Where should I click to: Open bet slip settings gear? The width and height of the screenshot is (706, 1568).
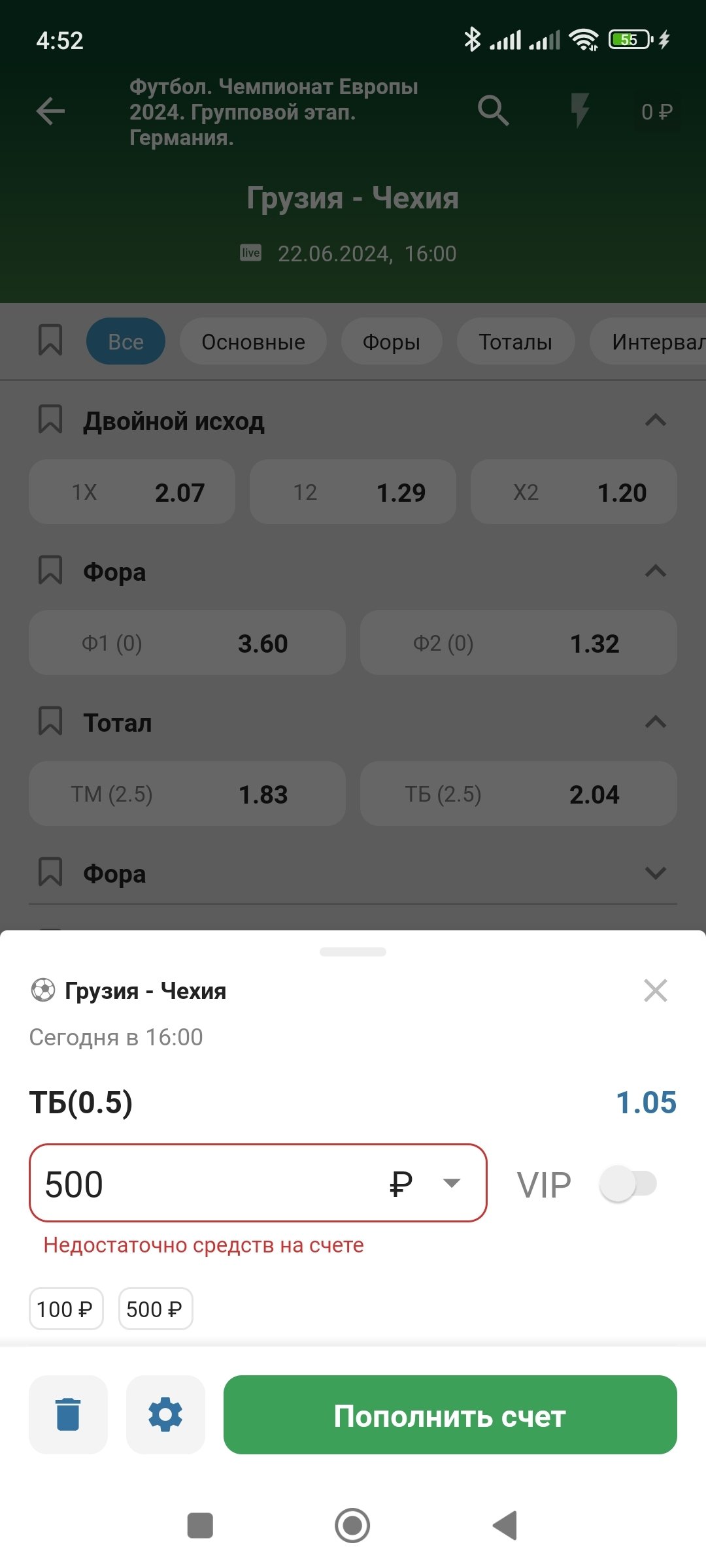165,1414
